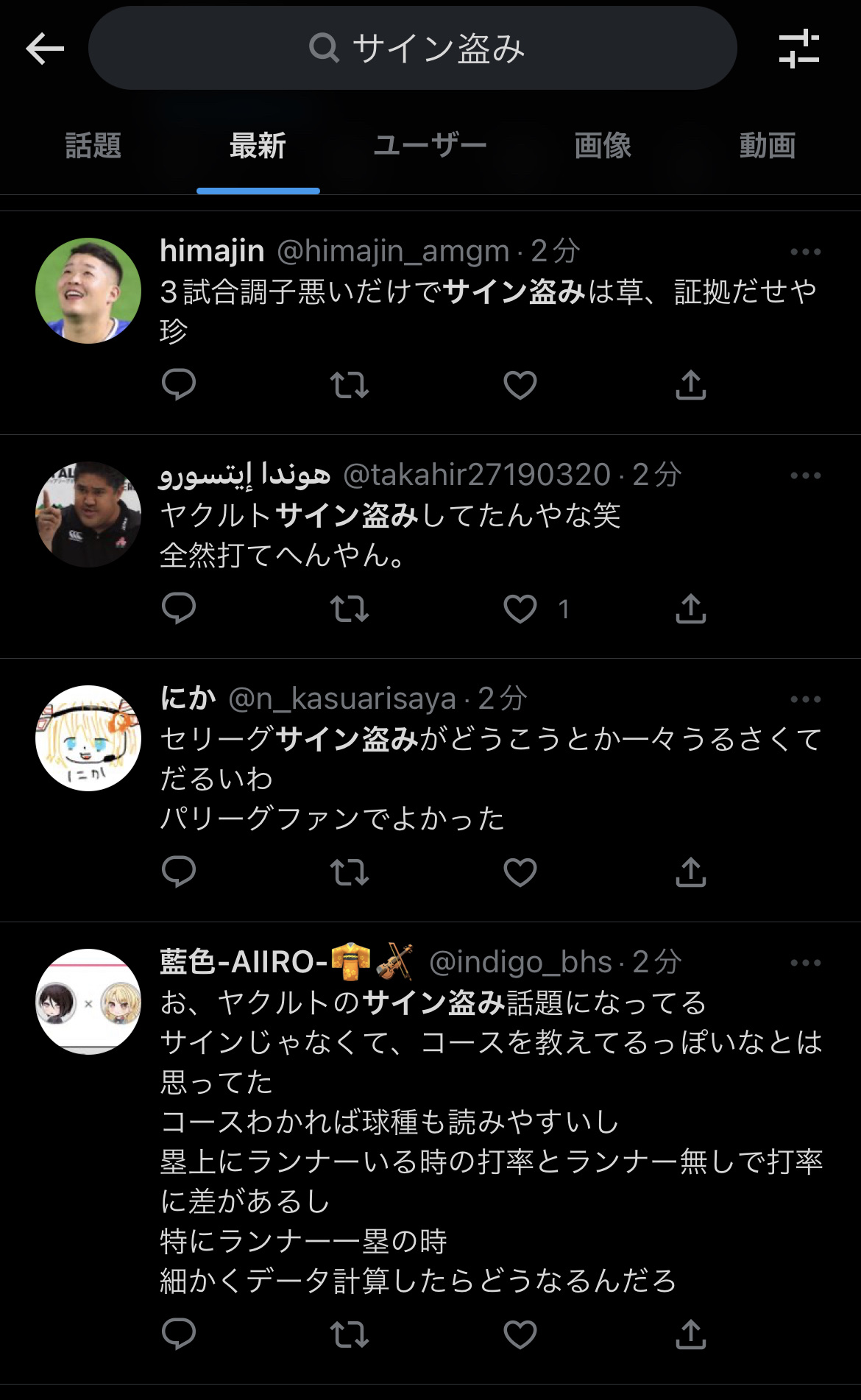This screenshot has width=861, height=1400.
Task: Share the tweet by @indigo_bhs
Action: pyautogui.click(x=691, y=1334)
